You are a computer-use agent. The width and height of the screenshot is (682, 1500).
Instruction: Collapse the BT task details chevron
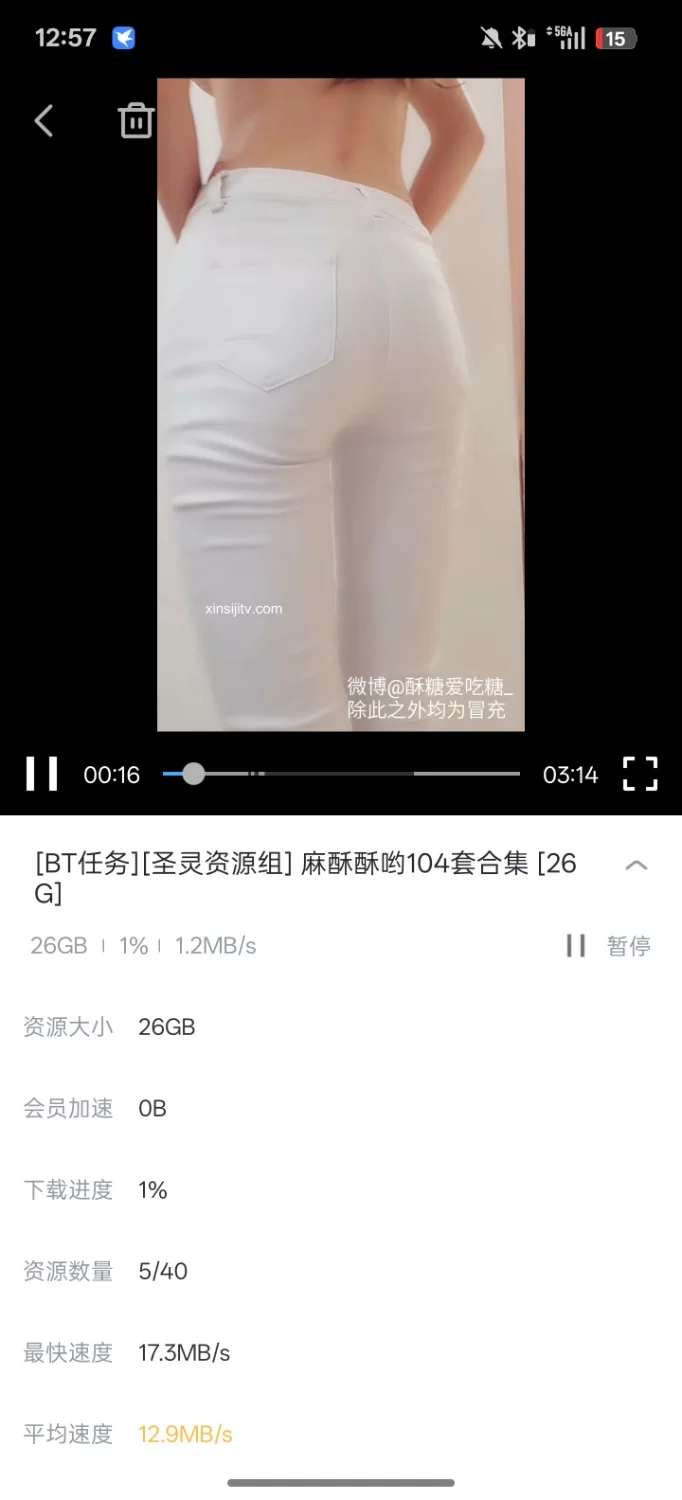(x=636, y=865)
